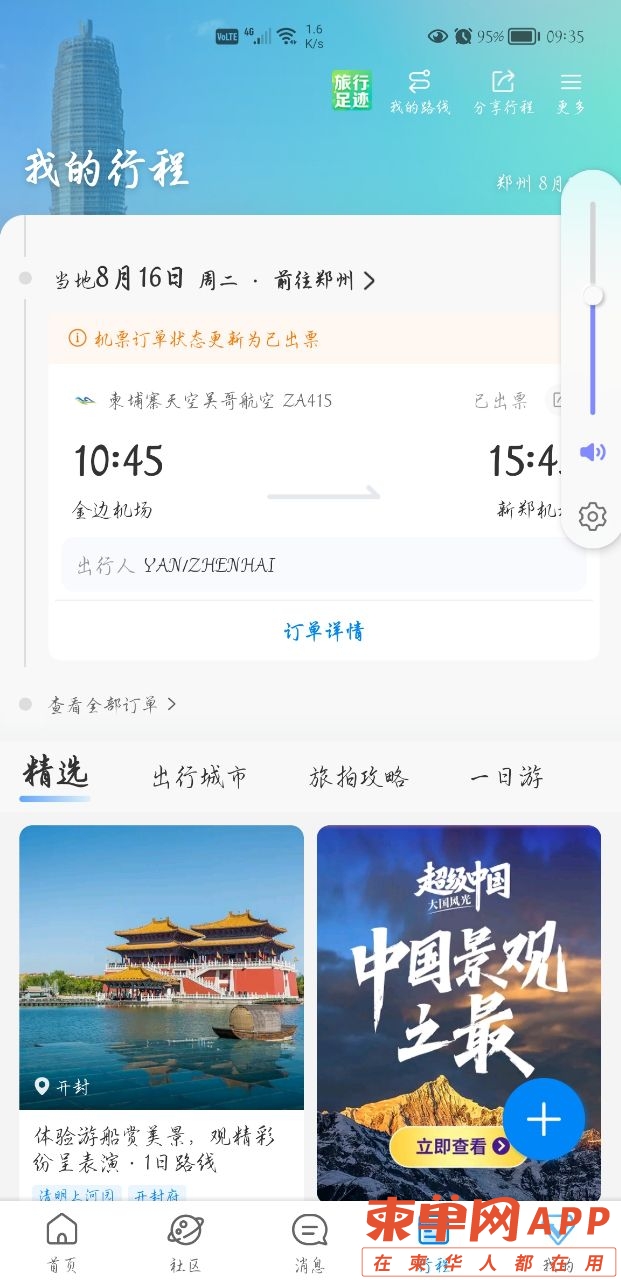Open the 旅行足迹 travel footprint icon
Screen dimensions: 621x1280
coord(351,90)
